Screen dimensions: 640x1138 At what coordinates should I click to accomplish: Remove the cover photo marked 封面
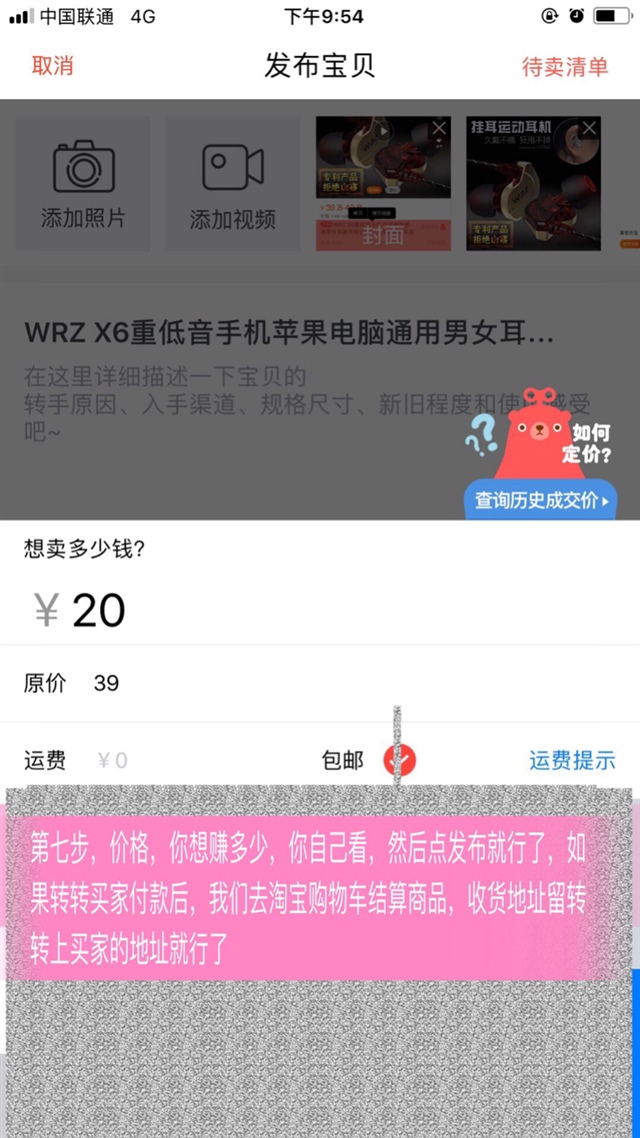coord(439,129)
